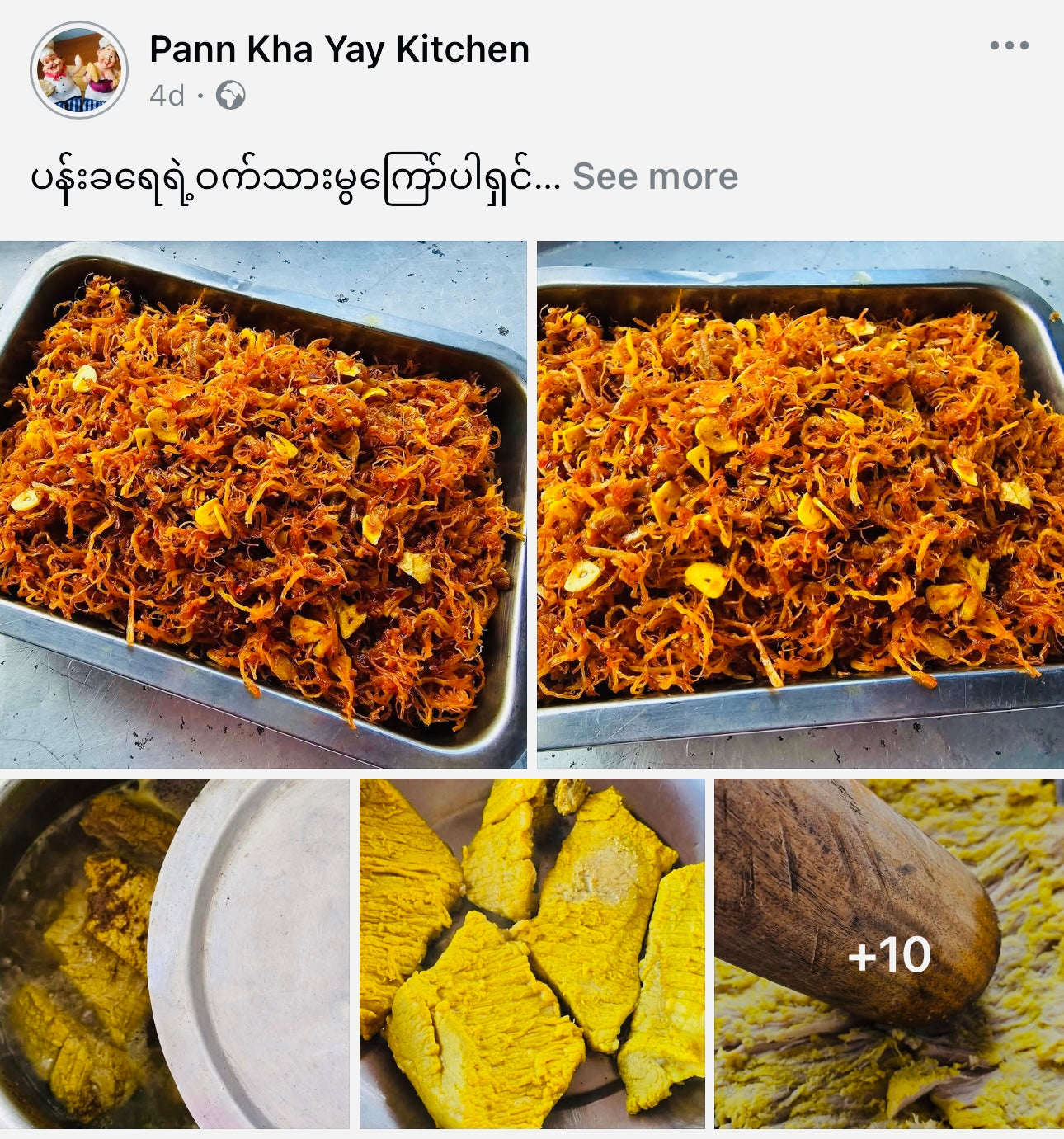Visit the Pann Kha Yay Kitchen page name
Image resolution: width=1064 pixels, height=1139 pixels.
(339, 49)
